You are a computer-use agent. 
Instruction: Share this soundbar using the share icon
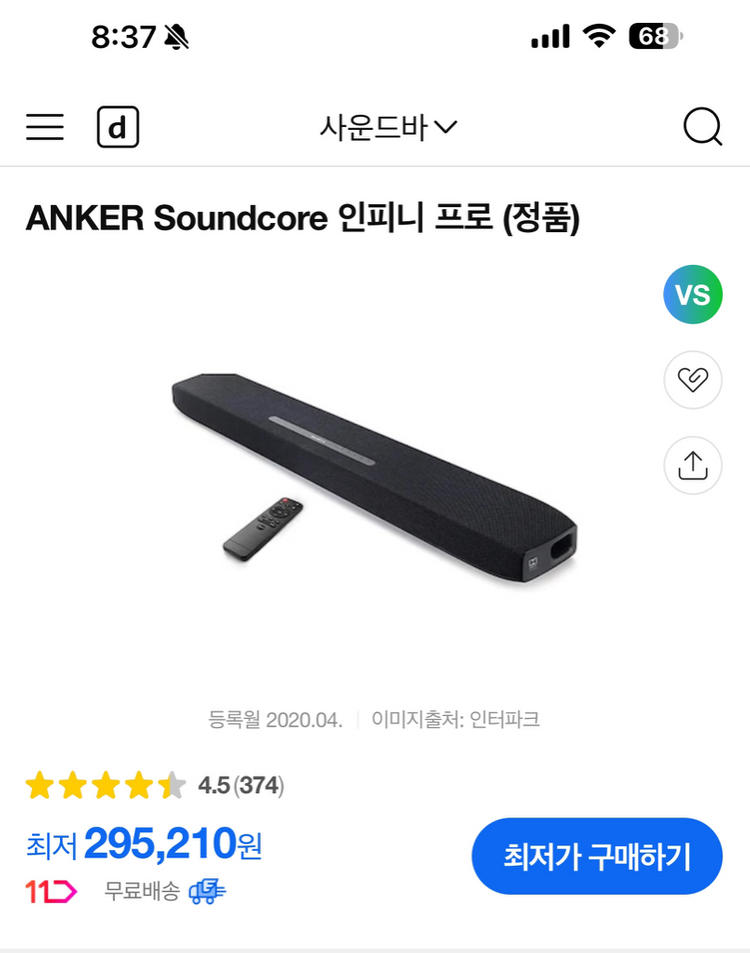[x=692, y=466]
